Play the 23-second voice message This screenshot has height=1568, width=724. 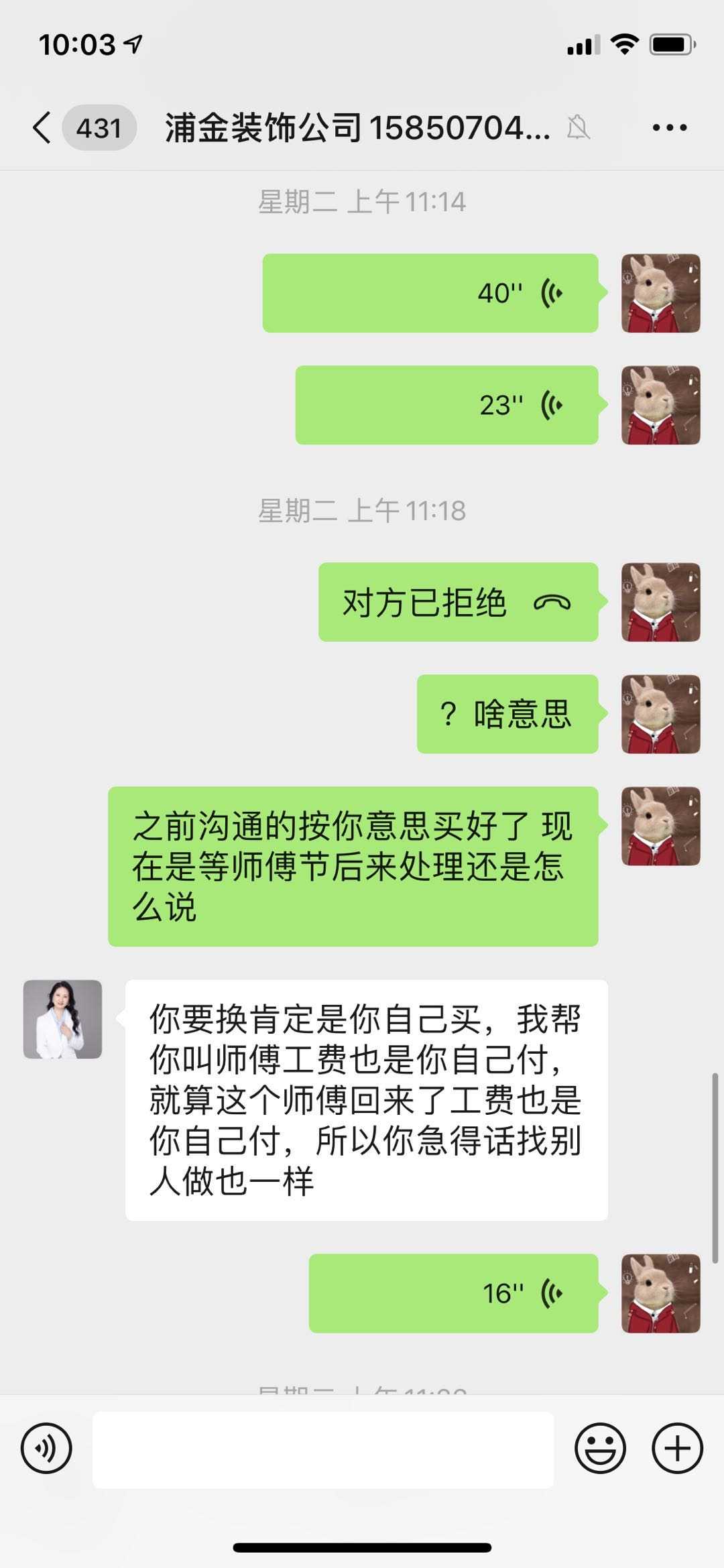click(446, 405)
